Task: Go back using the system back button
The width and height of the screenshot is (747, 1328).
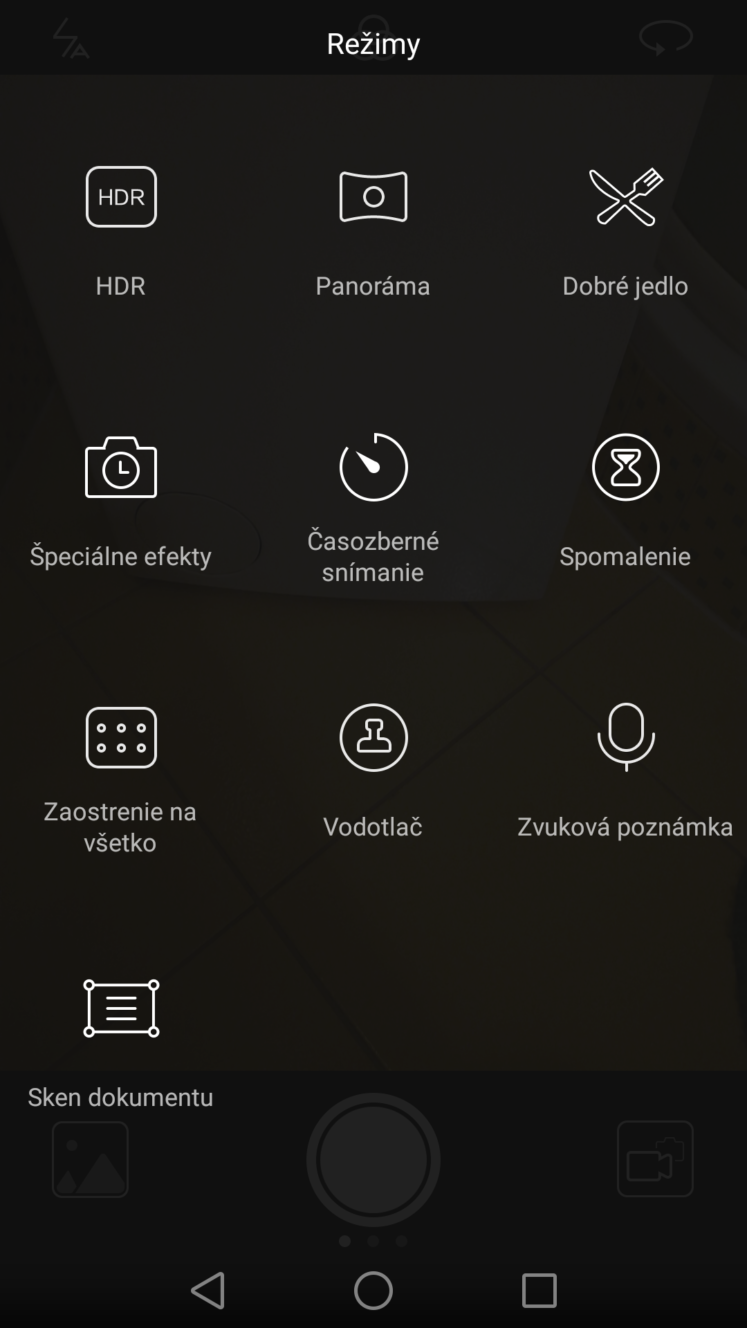Action: coord(208,1290)
